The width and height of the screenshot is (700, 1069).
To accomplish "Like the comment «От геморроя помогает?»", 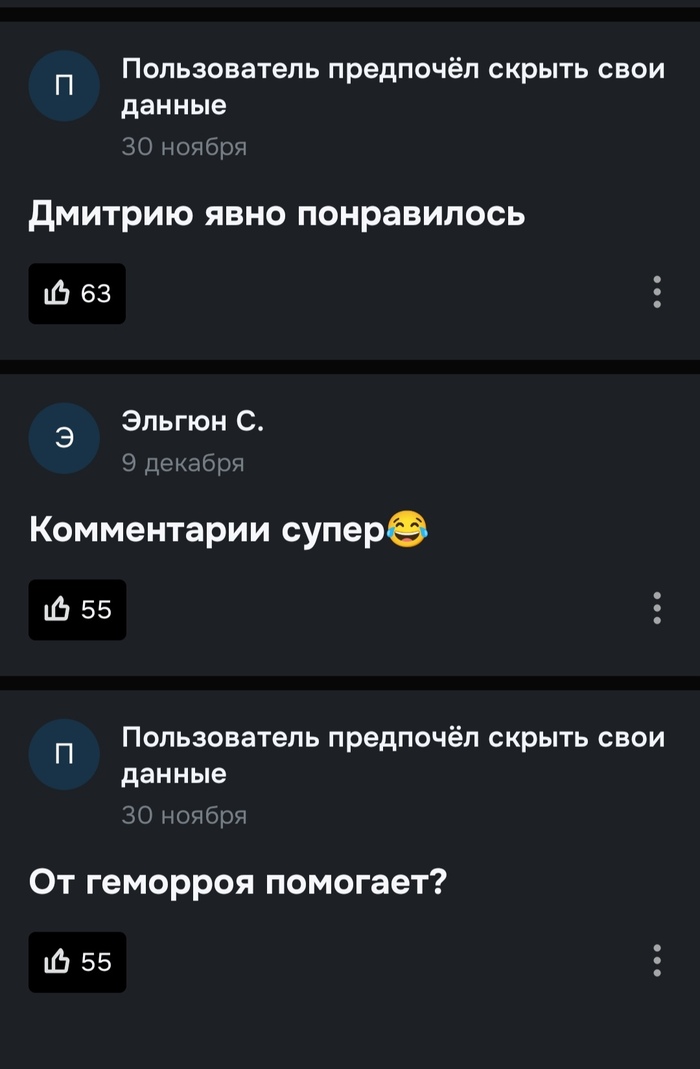I will (x=77, y=962).
